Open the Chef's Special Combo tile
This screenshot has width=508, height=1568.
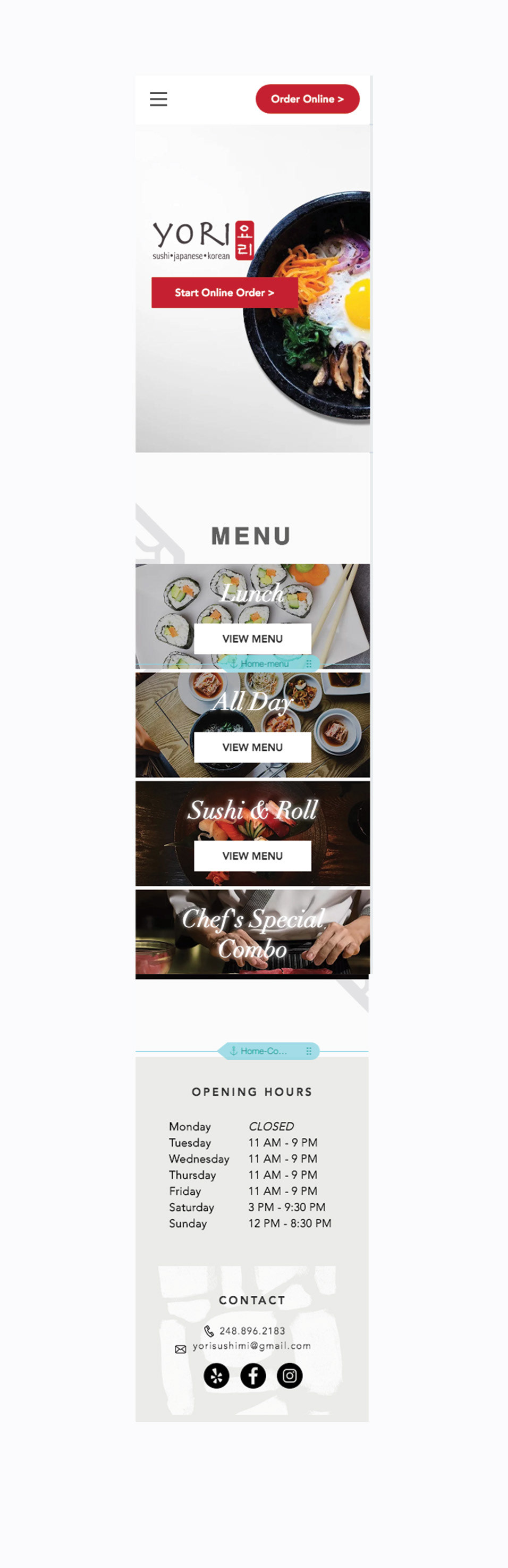252,933
